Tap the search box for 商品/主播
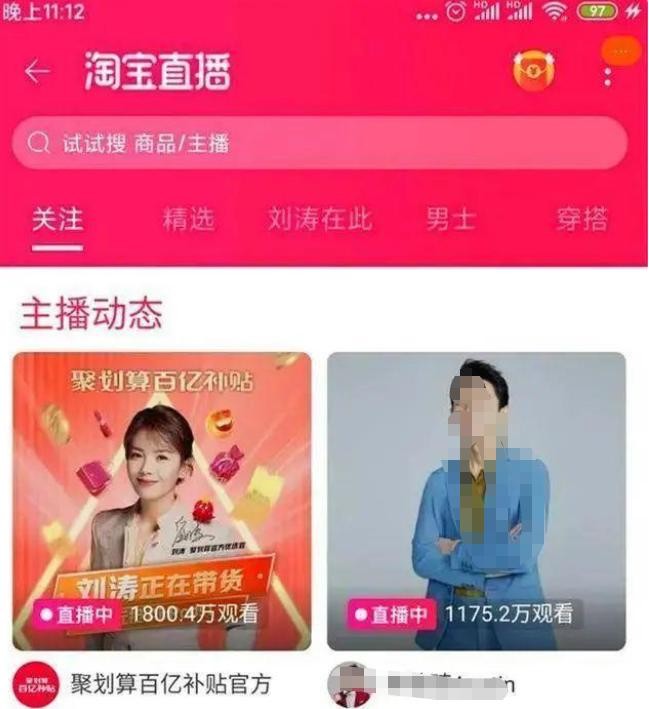The height and width of the screenshot is (709, 649). point(320,143)
